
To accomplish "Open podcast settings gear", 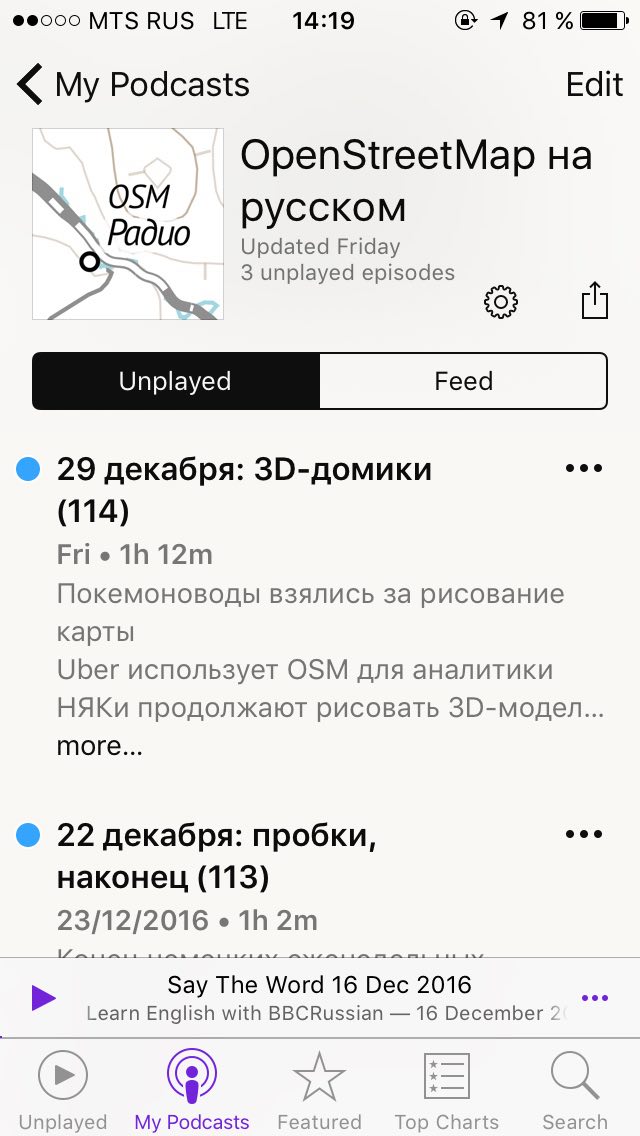I will (x=501, y=302).
